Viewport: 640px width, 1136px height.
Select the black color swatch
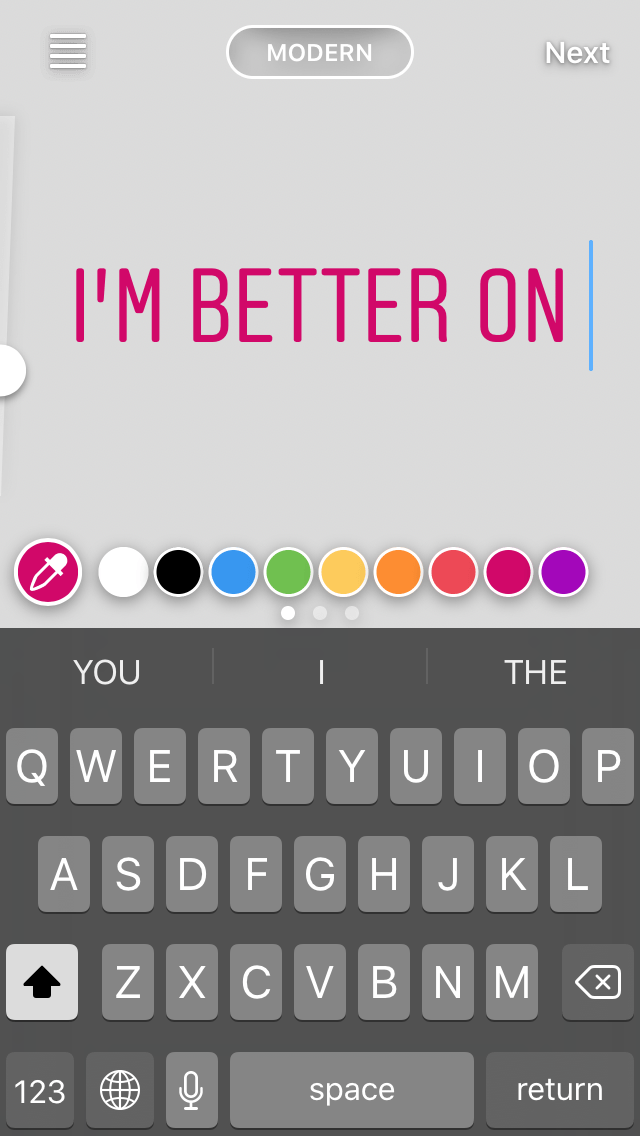179,573
